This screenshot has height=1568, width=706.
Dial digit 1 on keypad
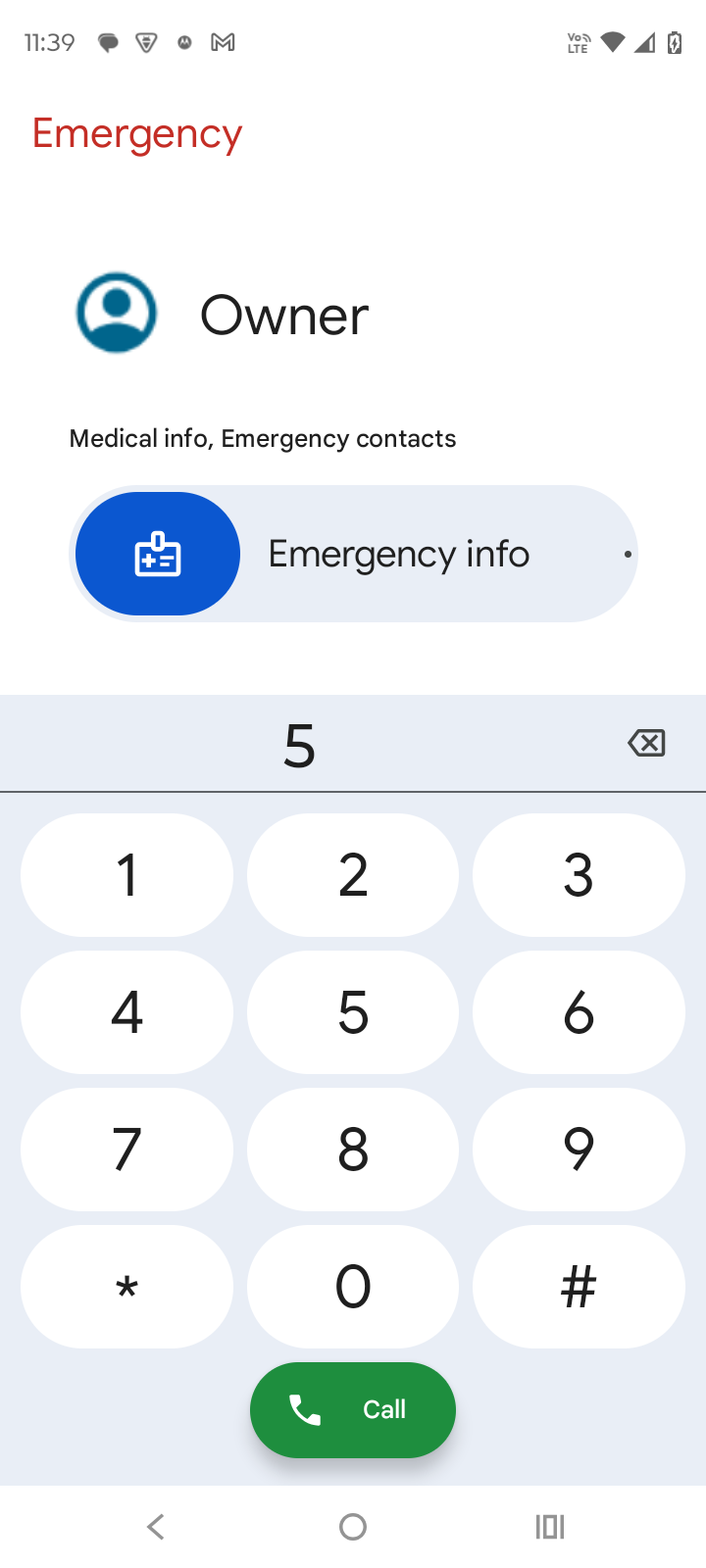click(126, 874)
